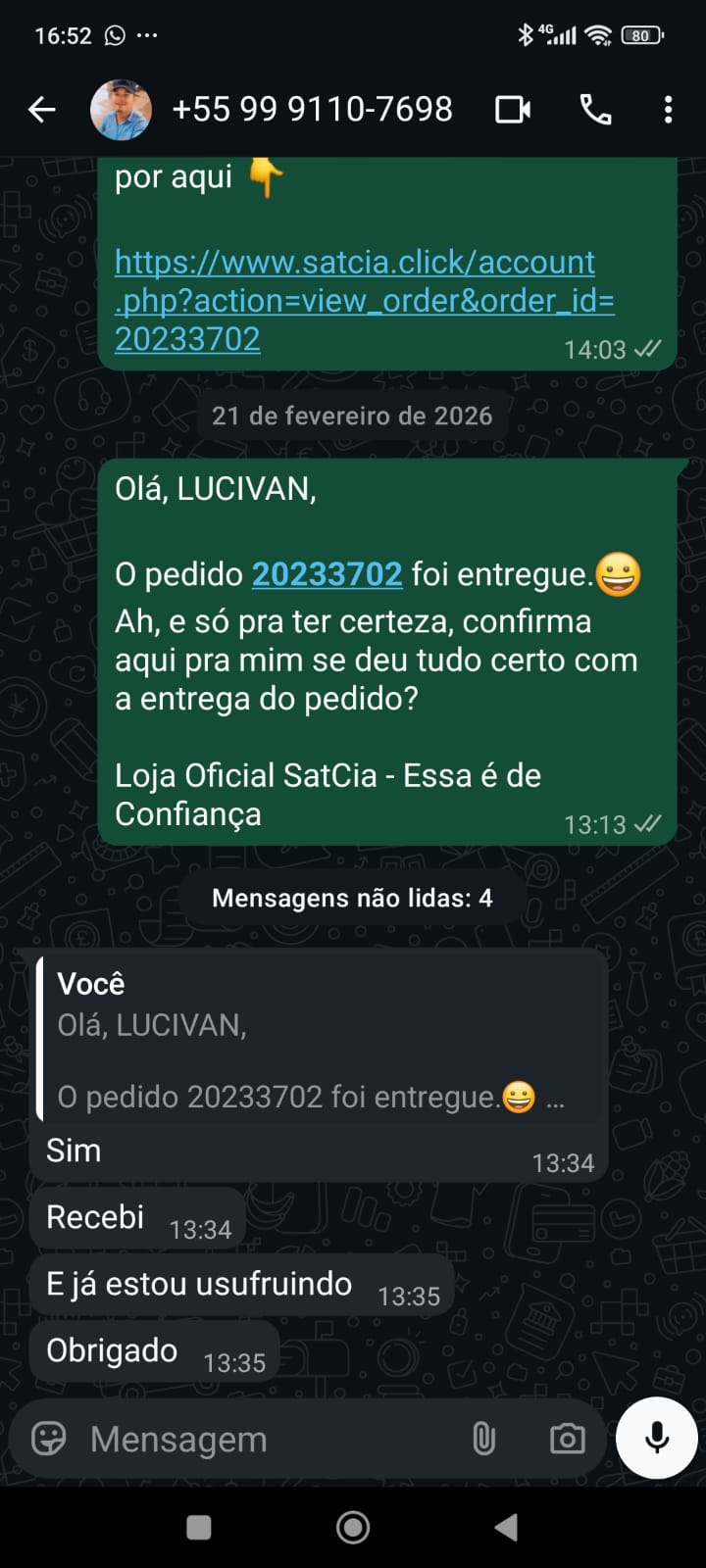Open the emoji picker

click(49, 1439)
